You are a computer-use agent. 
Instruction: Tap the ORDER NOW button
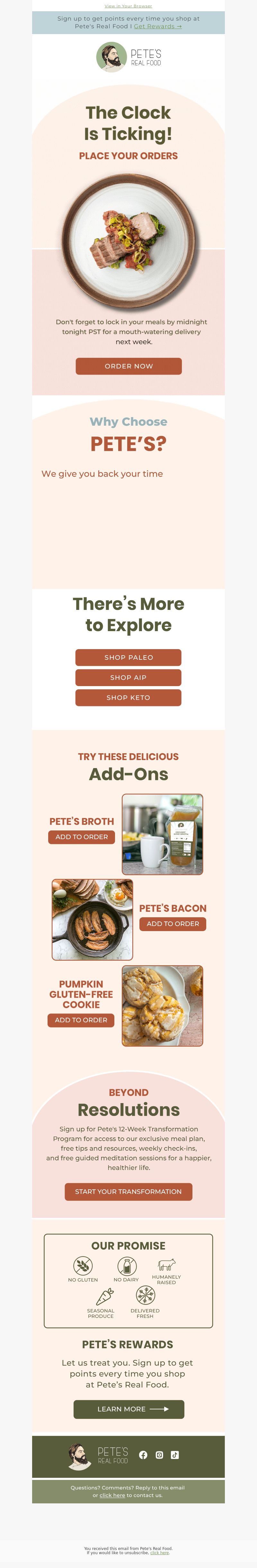(x=128, y=367)
